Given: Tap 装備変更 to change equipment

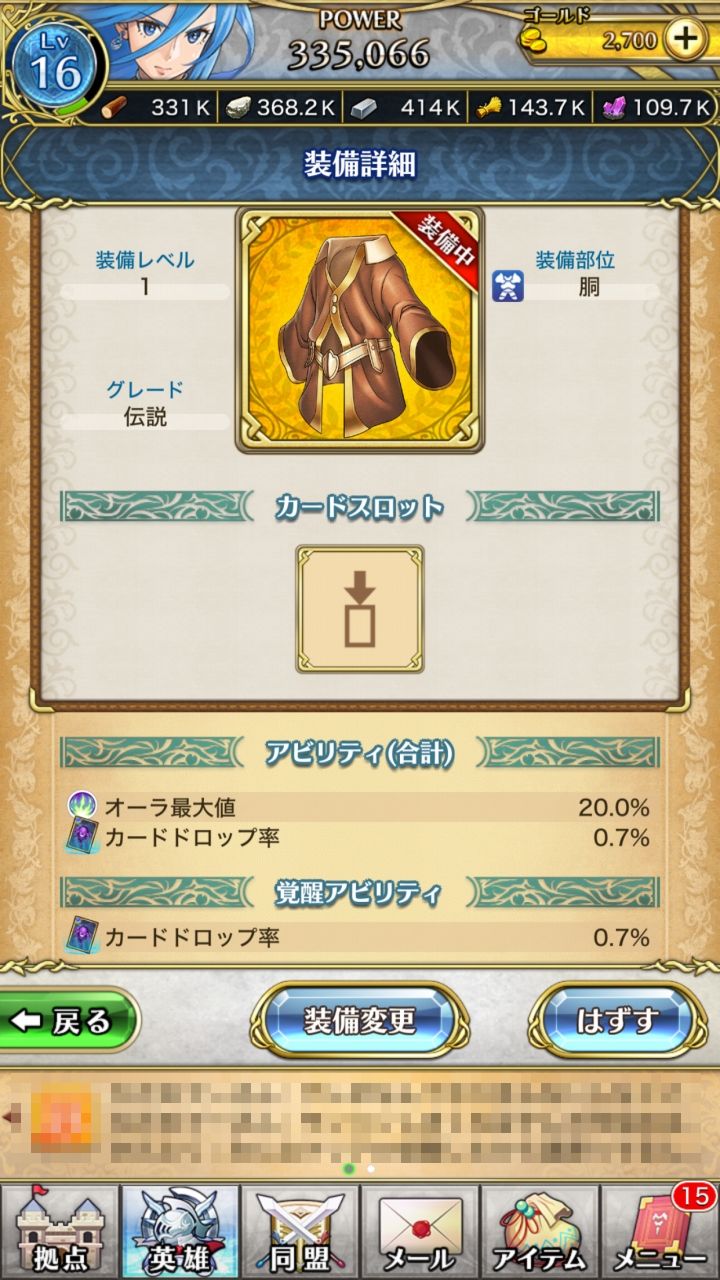Looking at the screenshot, I should (x=360, y=1020).
